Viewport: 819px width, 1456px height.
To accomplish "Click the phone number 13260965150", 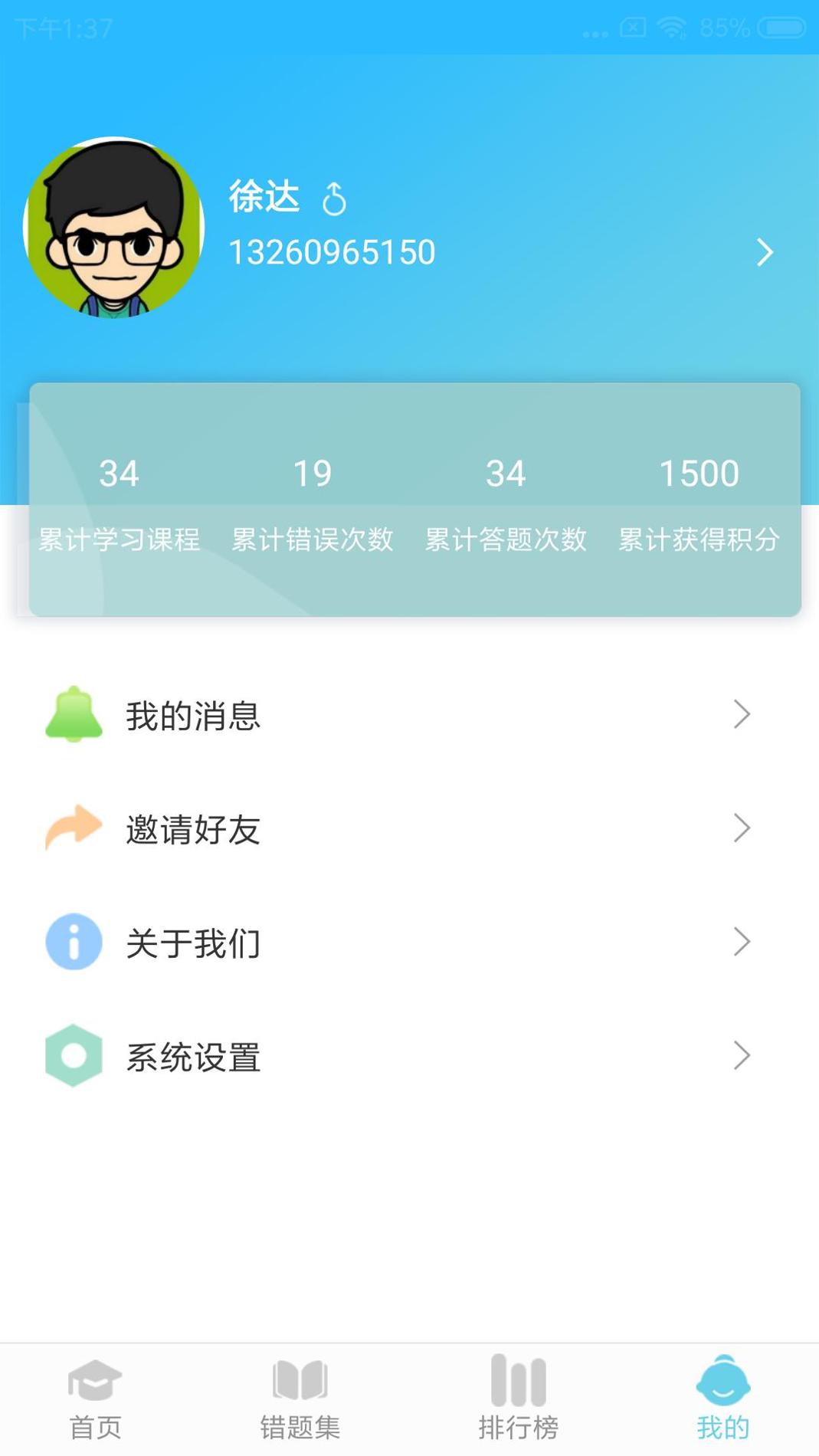I will [x=334, y=251].
